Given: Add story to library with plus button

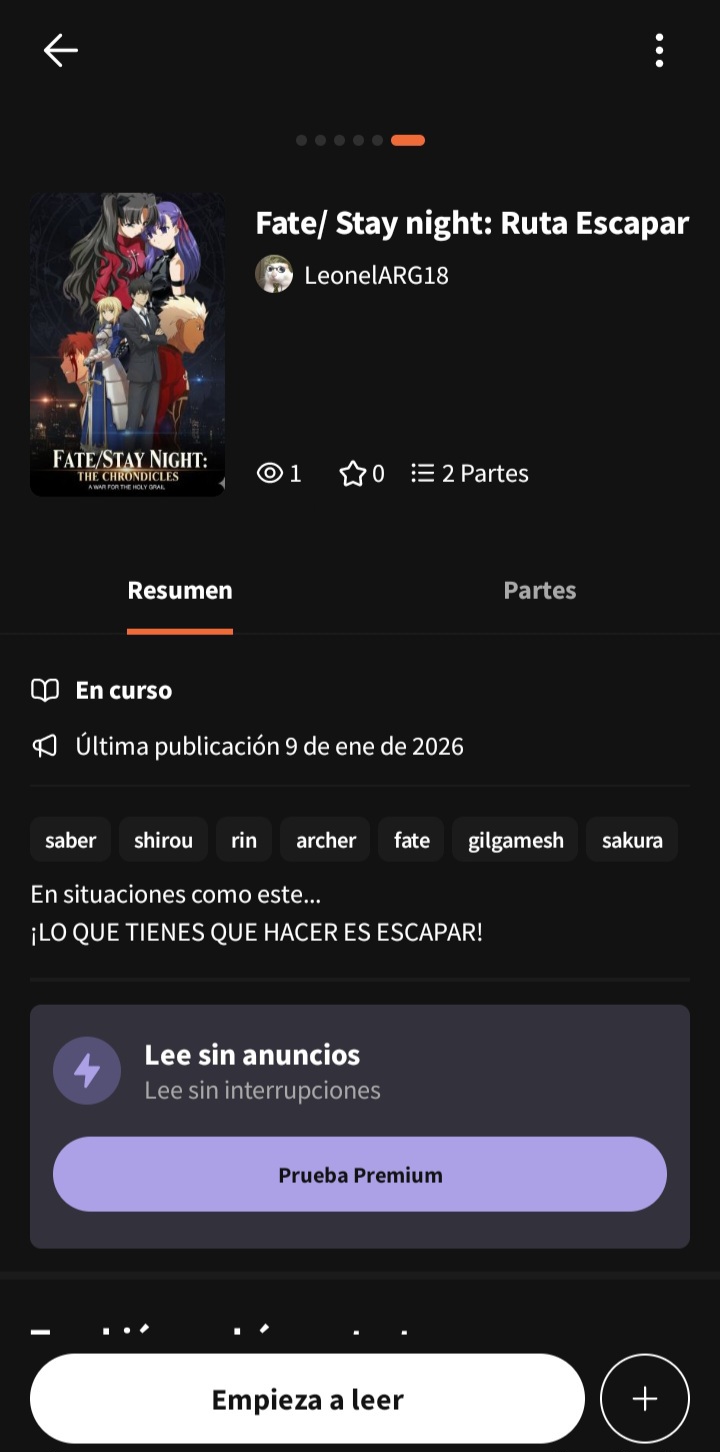Looking at the screenshot, I should [x=645, y=1399].
